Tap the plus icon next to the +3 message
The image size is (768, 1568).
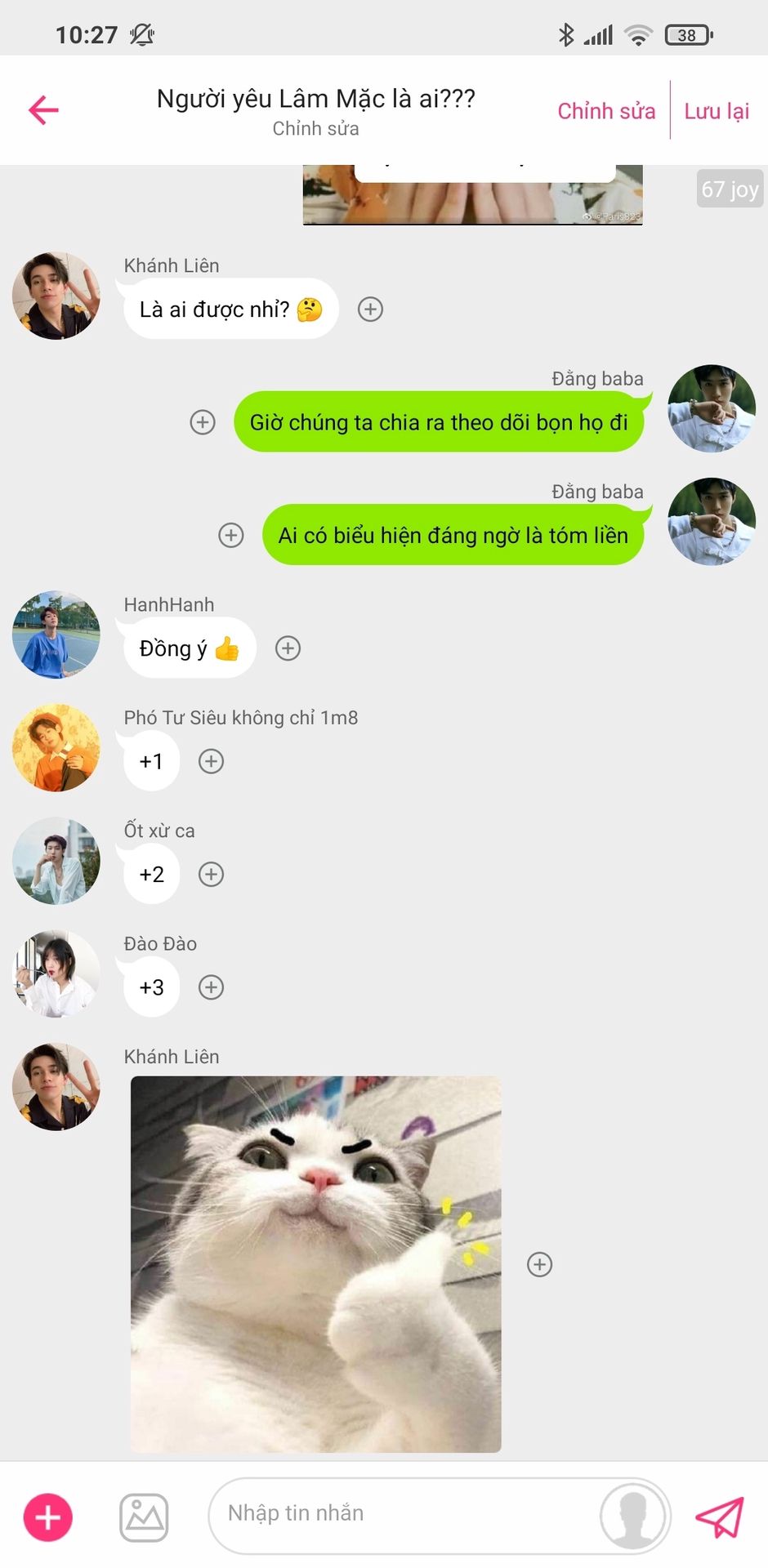point(211,987)
